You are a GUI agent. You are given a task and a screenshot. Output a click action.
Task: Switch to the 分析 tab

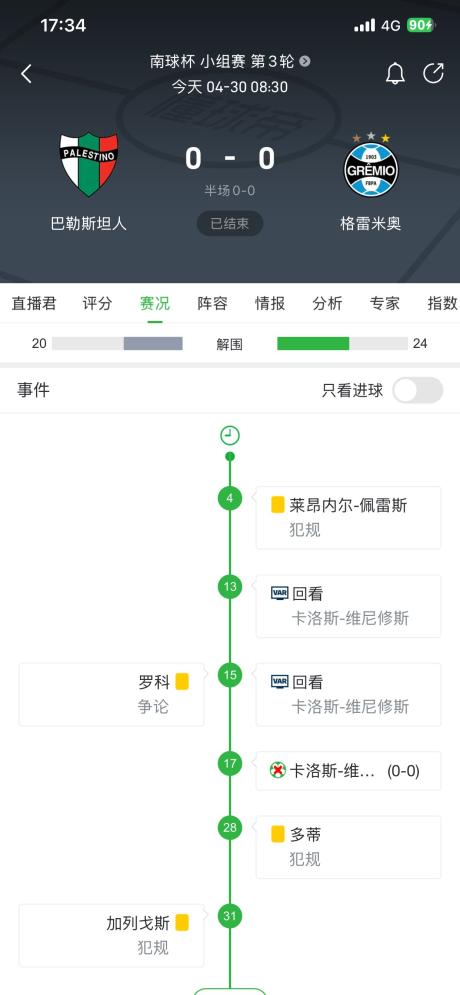pyautogui.click(x=327, y=303)
